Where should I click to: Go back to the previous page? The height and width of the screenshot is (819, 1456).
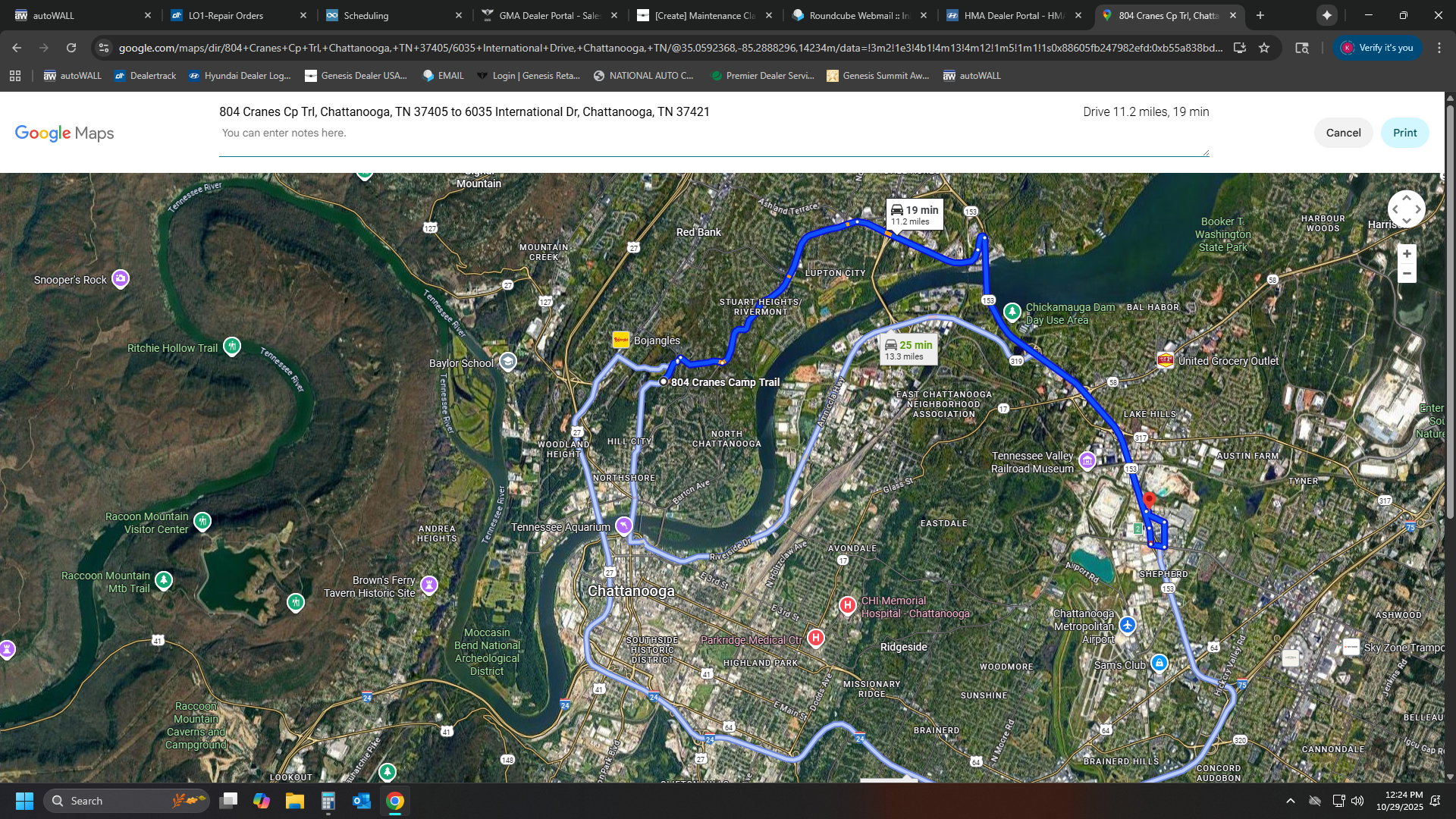tap(17, 48)
